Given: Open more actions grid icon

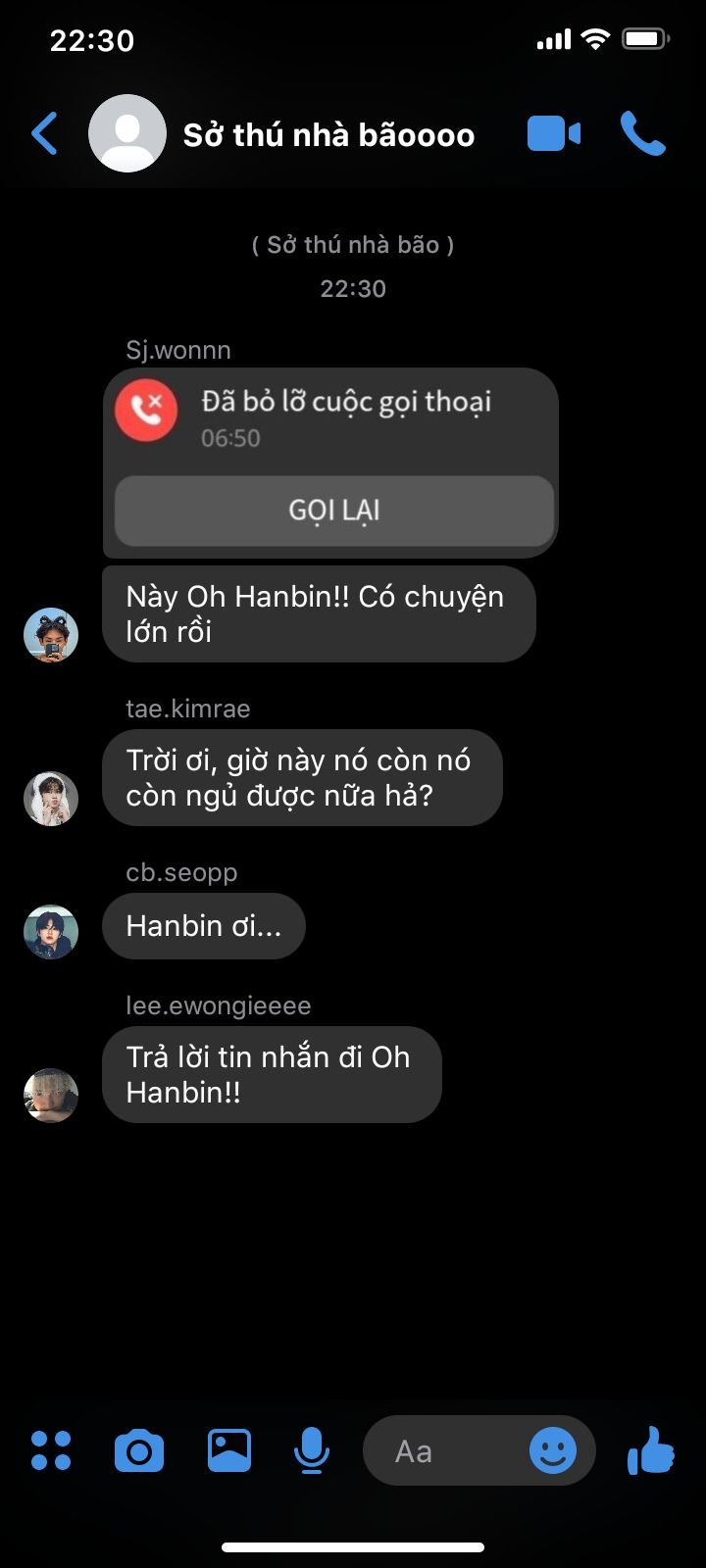Looking at the screenshot, I should 51,1450.
